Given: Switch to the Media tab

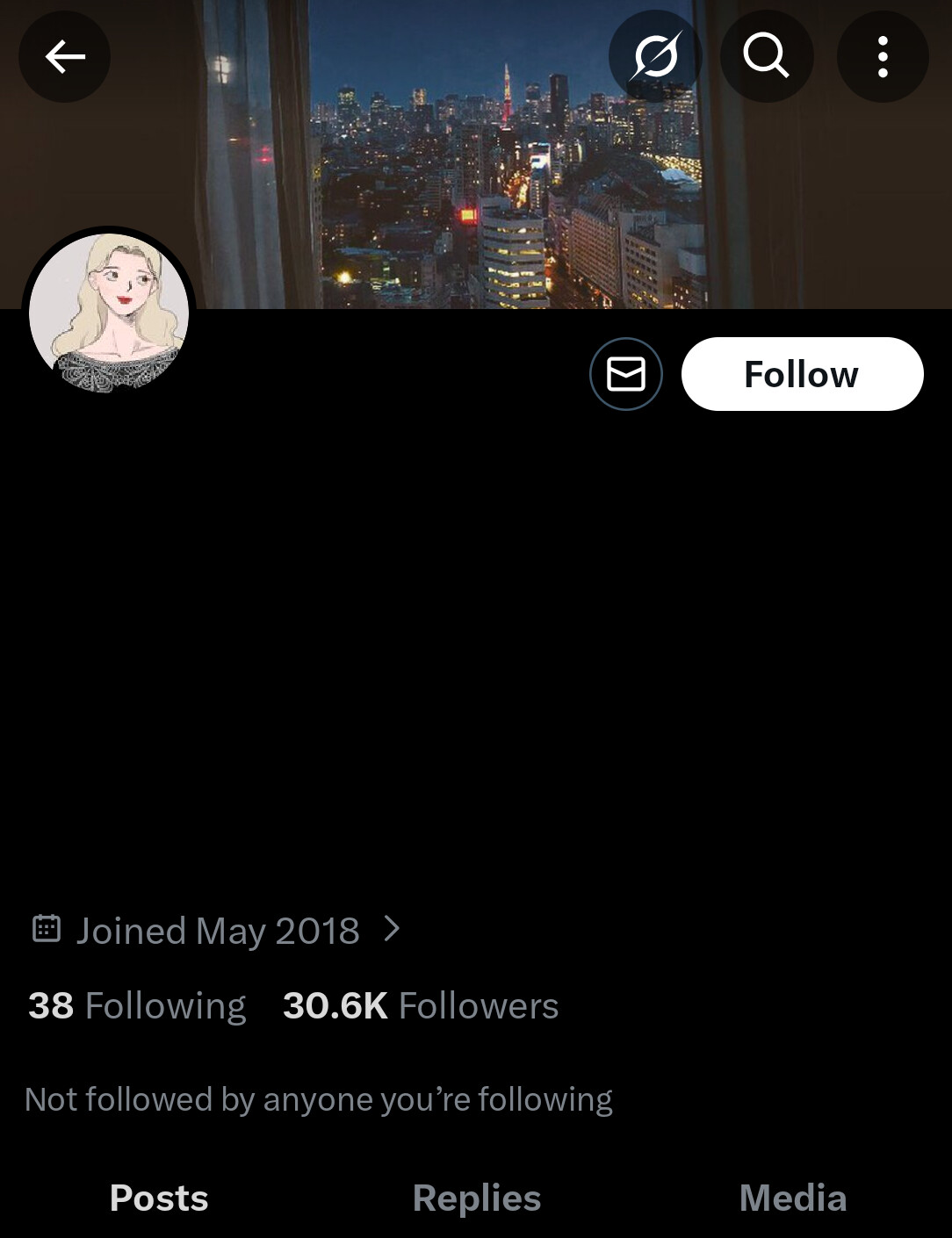Looking at the screenshot, I should pos(792,1198).
